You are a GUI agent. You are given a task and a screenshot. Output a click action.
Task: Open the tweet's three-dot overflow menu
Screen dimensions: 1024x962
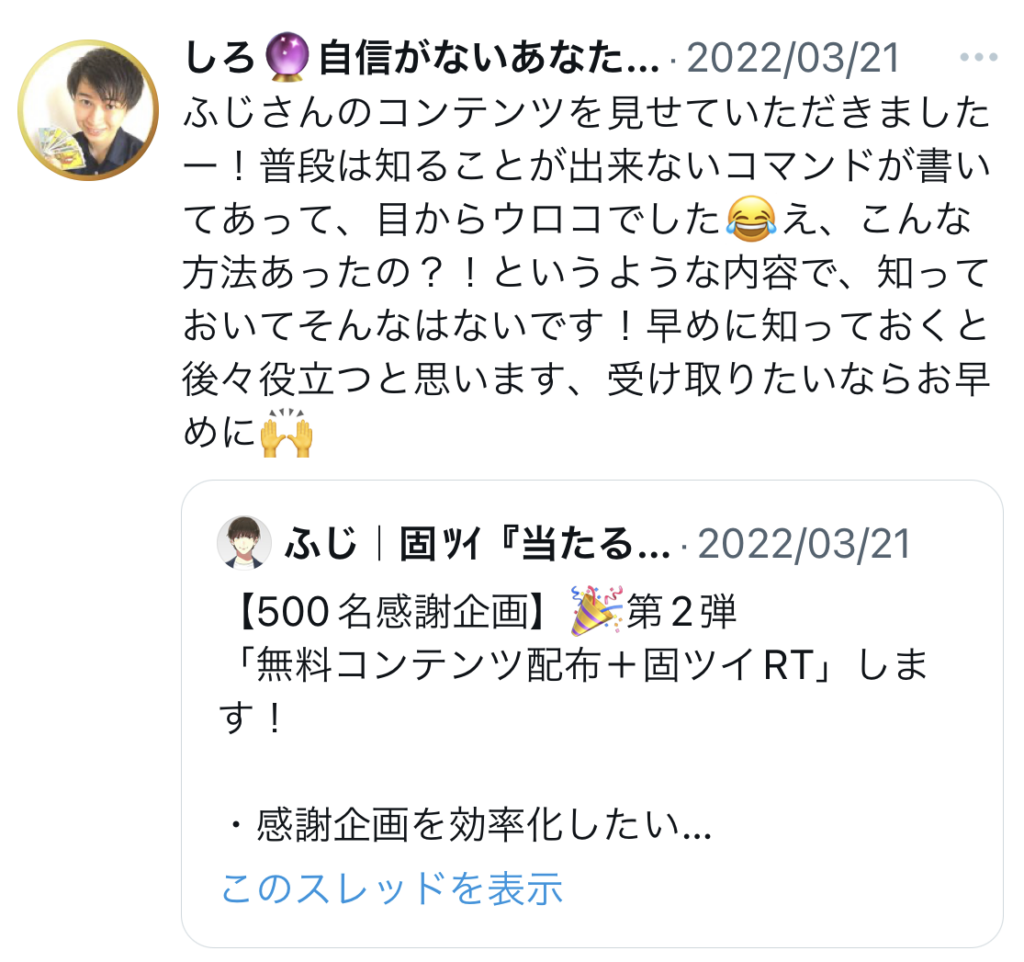(978, 58)
